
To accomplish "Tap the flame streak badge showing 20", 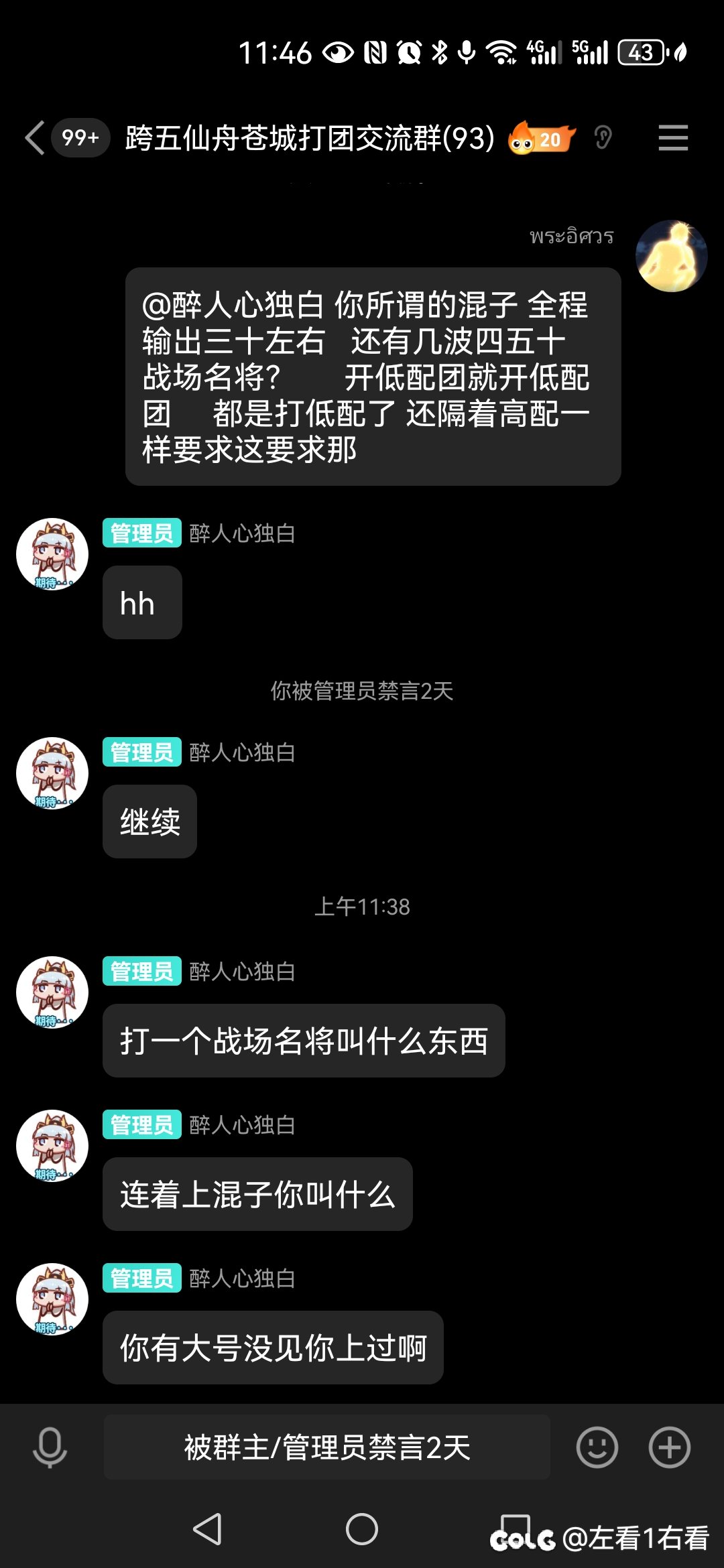I will click(x=542, y=138).
